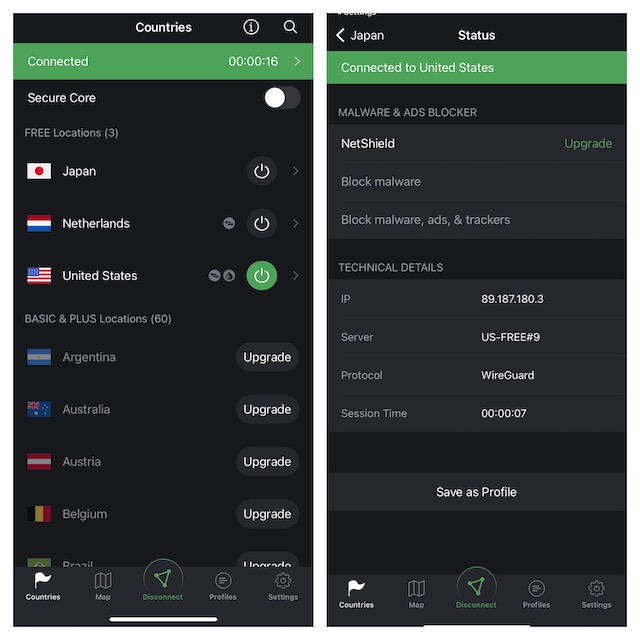Disconnect United States using its green power button
Image resolution: width=640 pixels, height=640 pixels.
pyautogui.click(x=262, y=275)
